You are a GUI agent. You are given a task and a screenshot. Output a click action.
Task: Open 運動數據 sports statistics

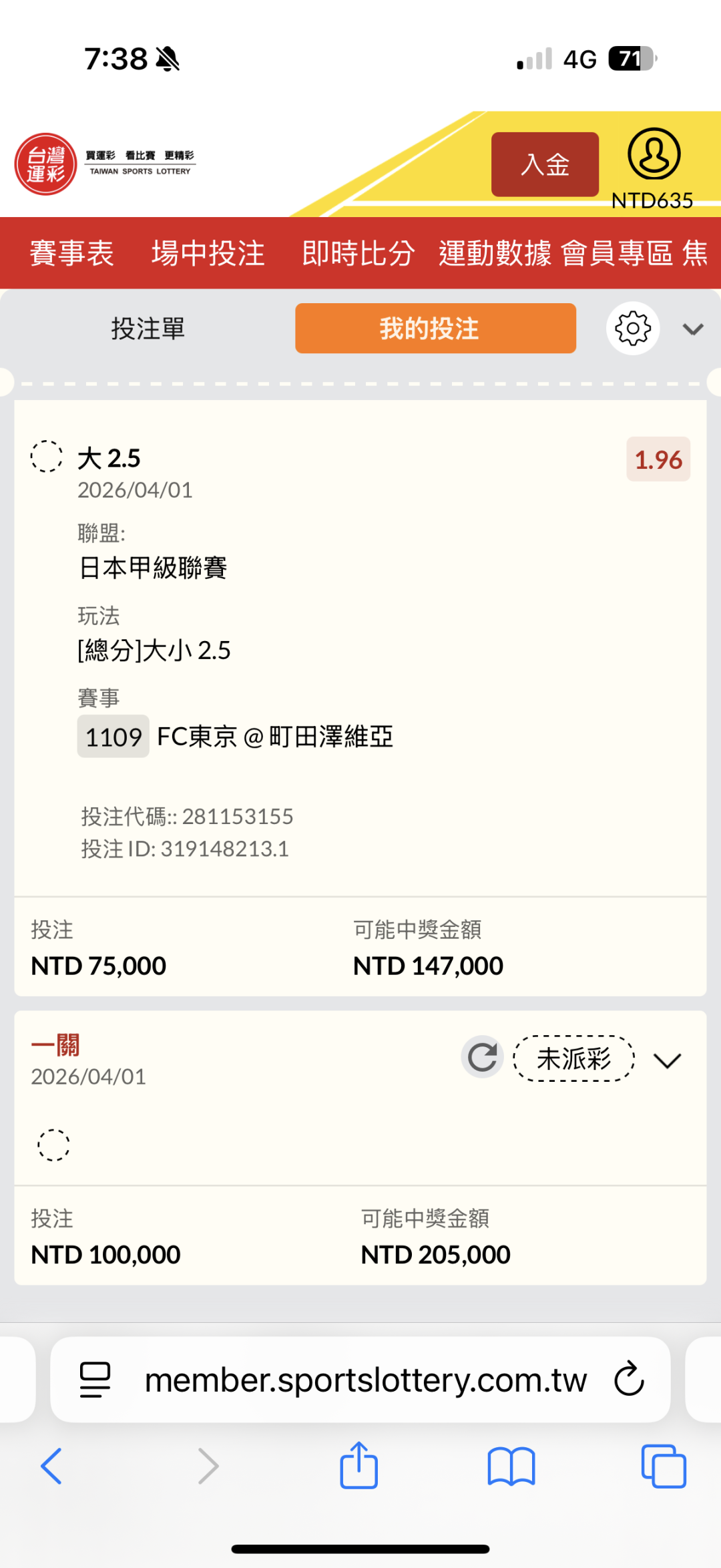[495, 253]
